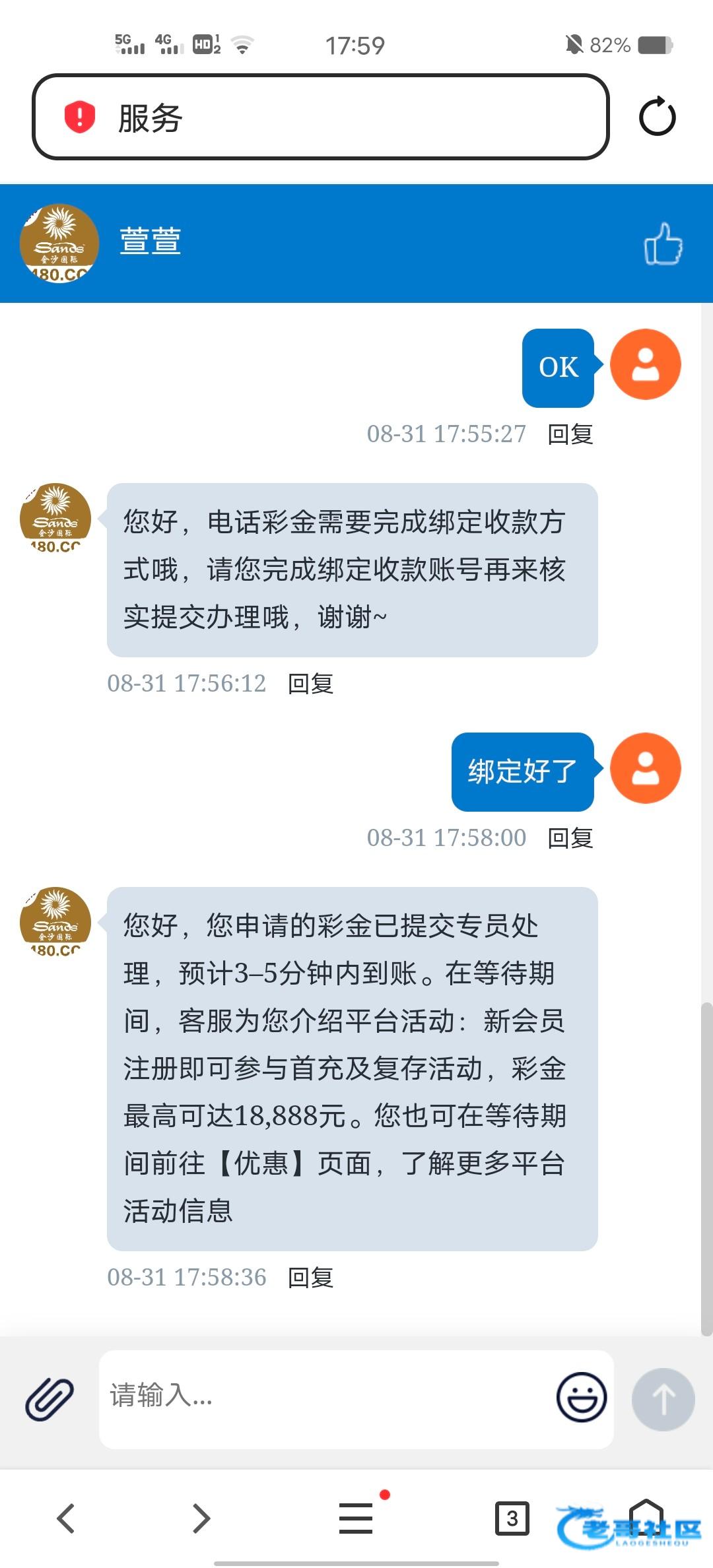Focus the 请输入 message field

(x=323, y=1398)
